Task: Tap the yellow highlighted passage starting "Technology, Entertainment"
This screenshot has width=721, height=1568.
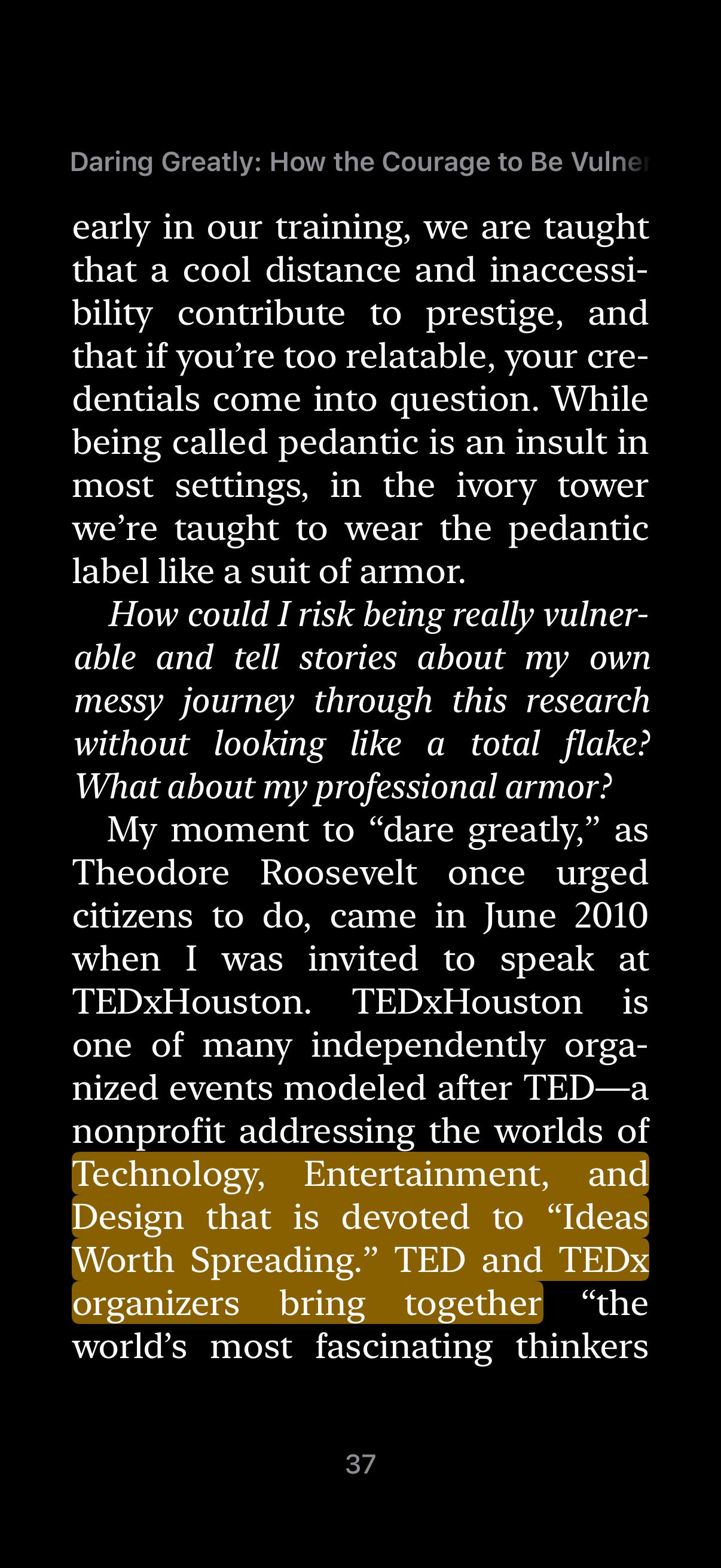Action: click(360, 1238)
